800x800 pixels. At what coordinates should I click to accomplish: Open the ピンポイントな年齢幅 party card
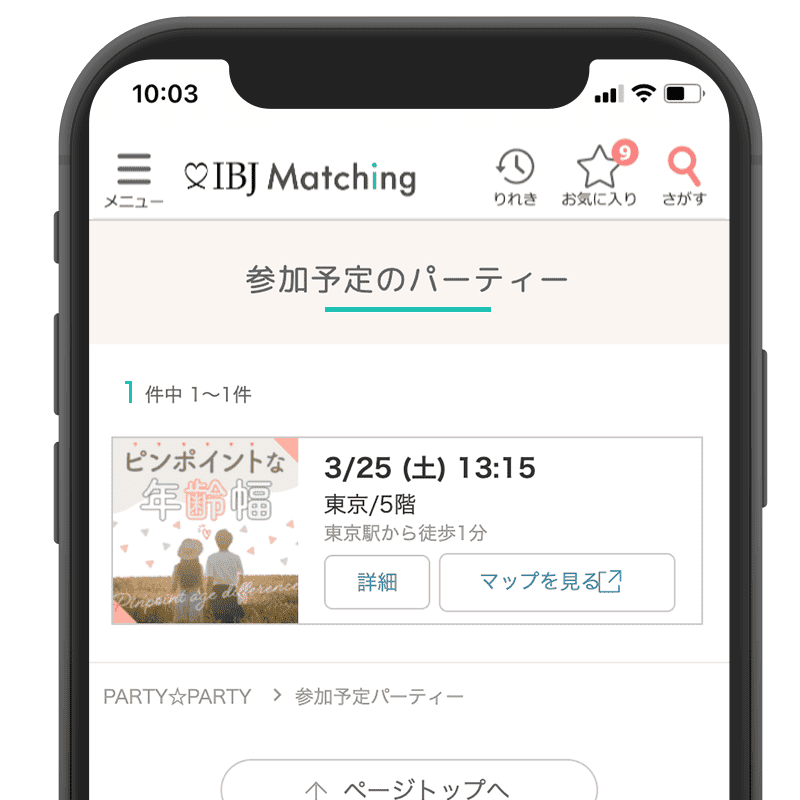pyautogui.click(x=205, y=530)
